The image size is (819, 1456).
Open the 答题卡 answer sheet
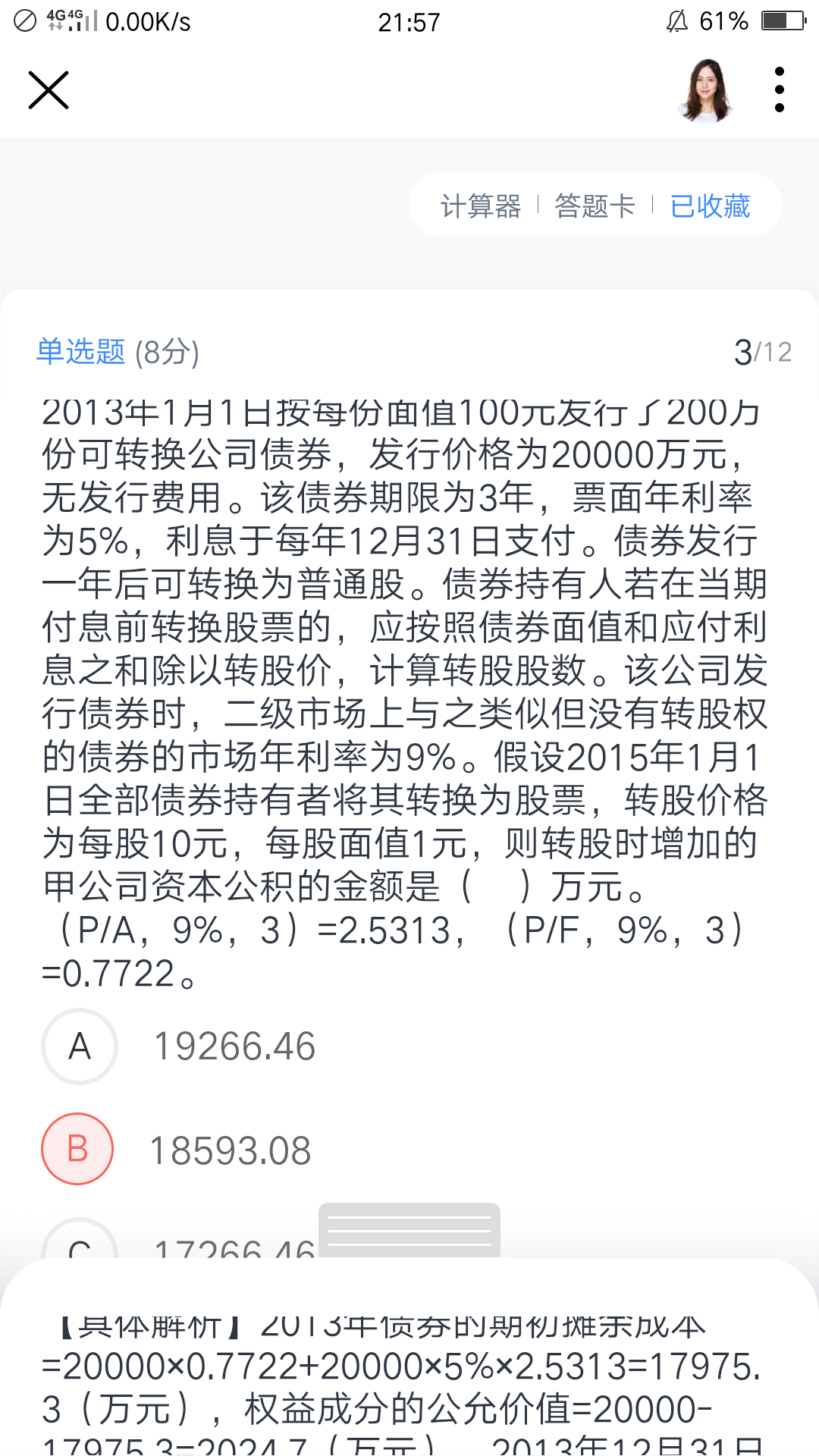pyautogui.click(x=595, y=206)
